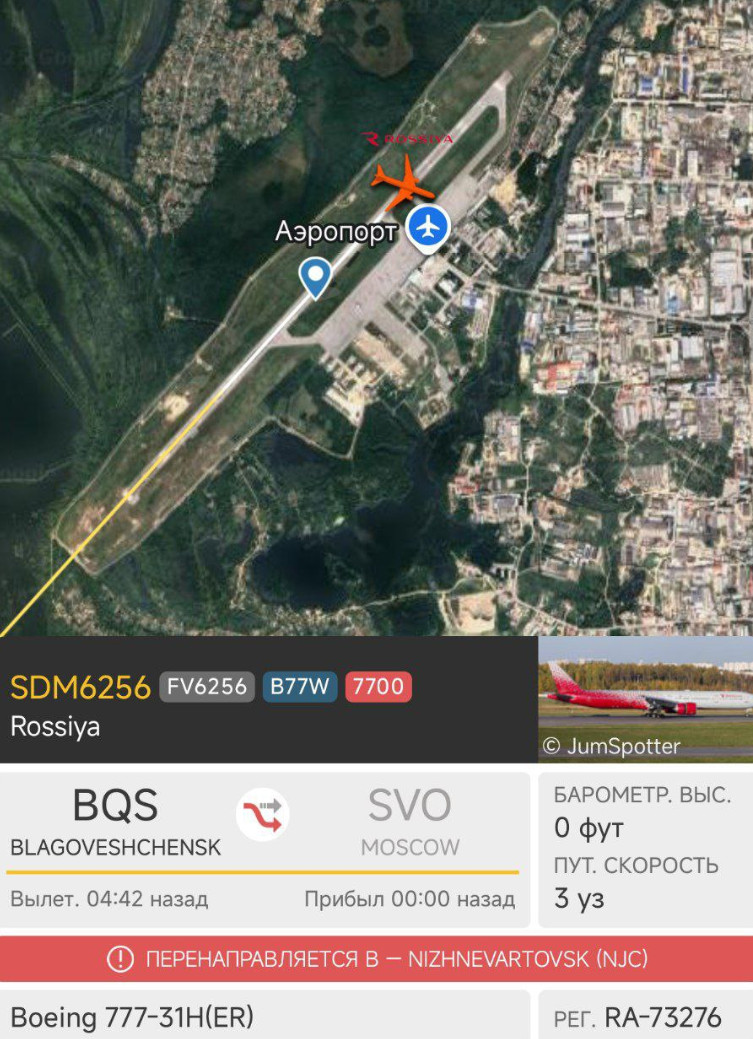Image resolution: width=753 pixels, height=1039 pixels.
Task: Tap the orange Rossiya aircraft on the map
Action: tap(402, 182)
